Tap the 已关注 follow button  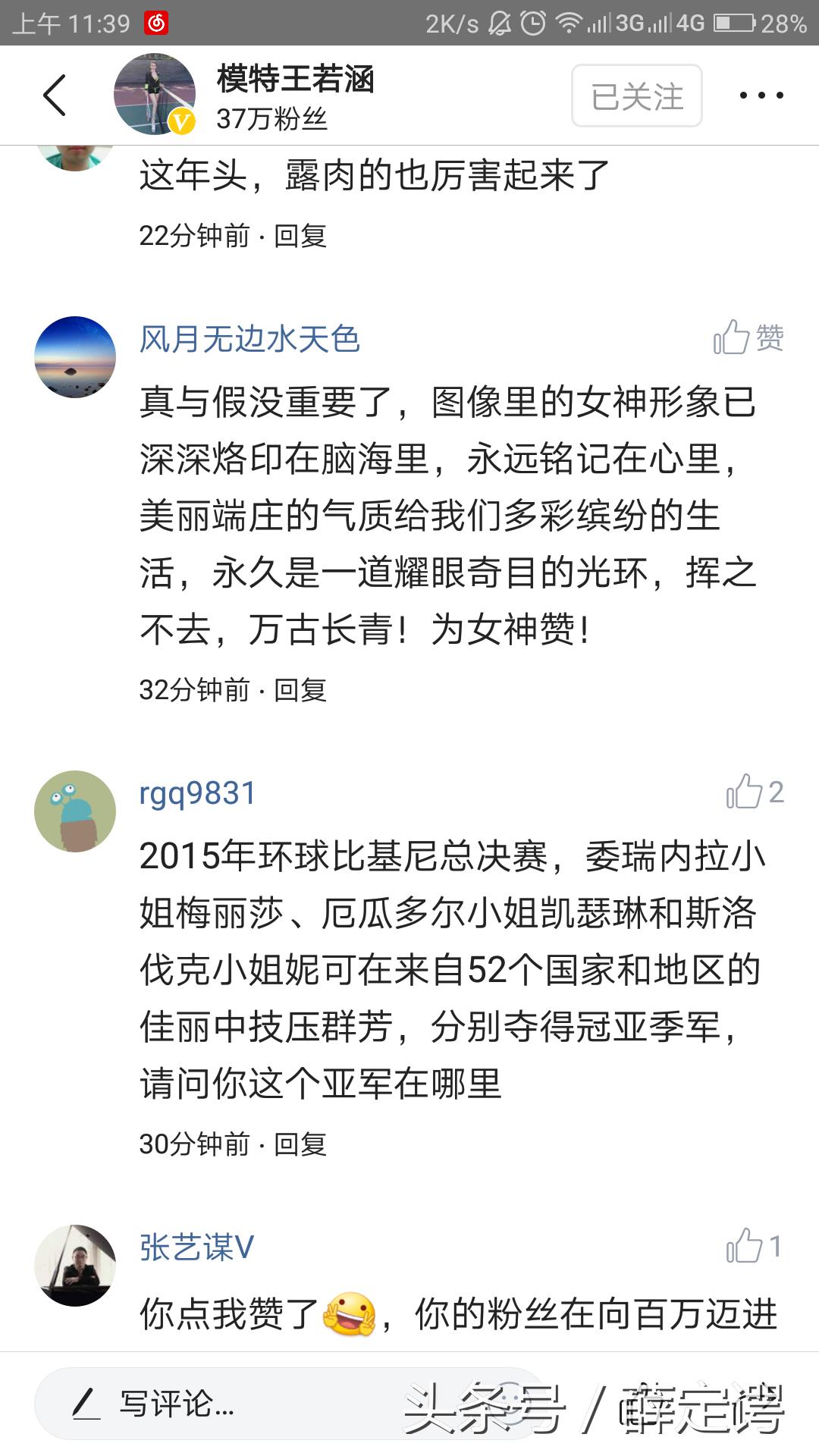[636, 96]
